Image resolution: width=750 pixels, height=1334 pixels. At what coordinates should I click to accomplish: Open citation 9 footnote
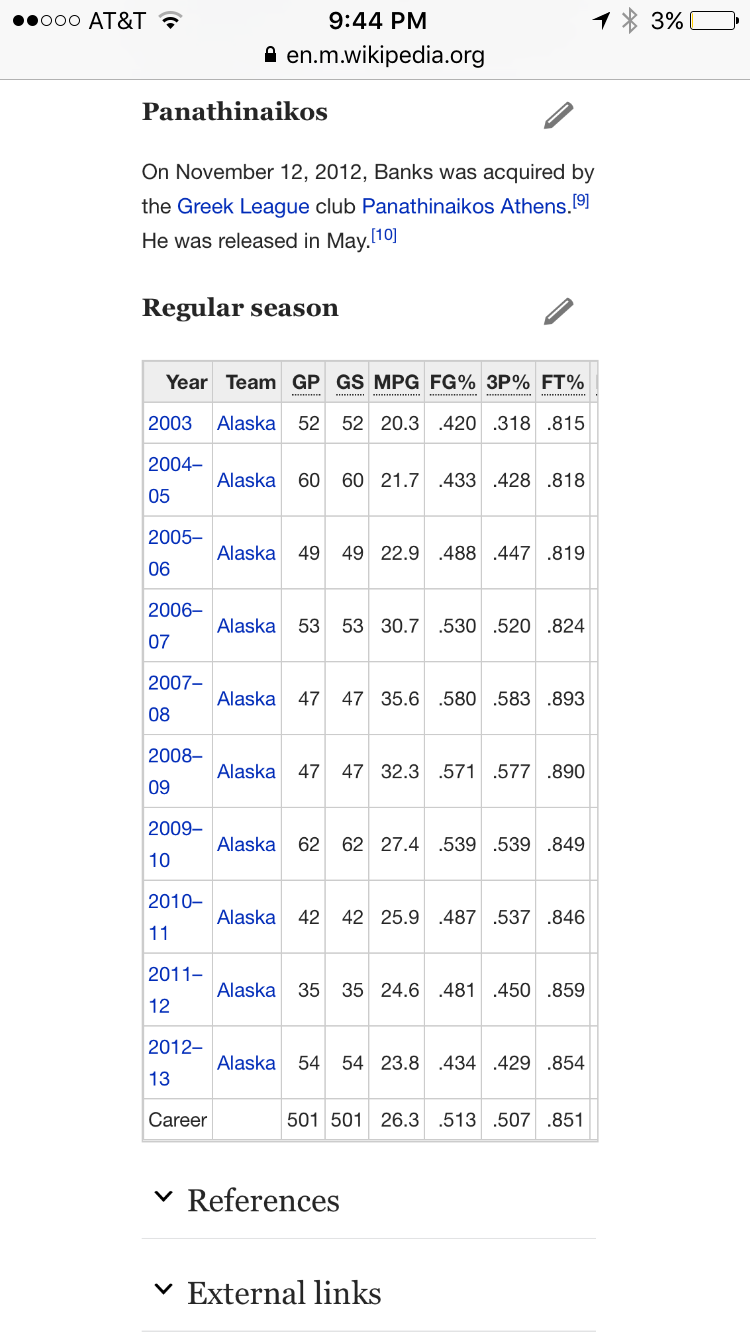(581, 201)
